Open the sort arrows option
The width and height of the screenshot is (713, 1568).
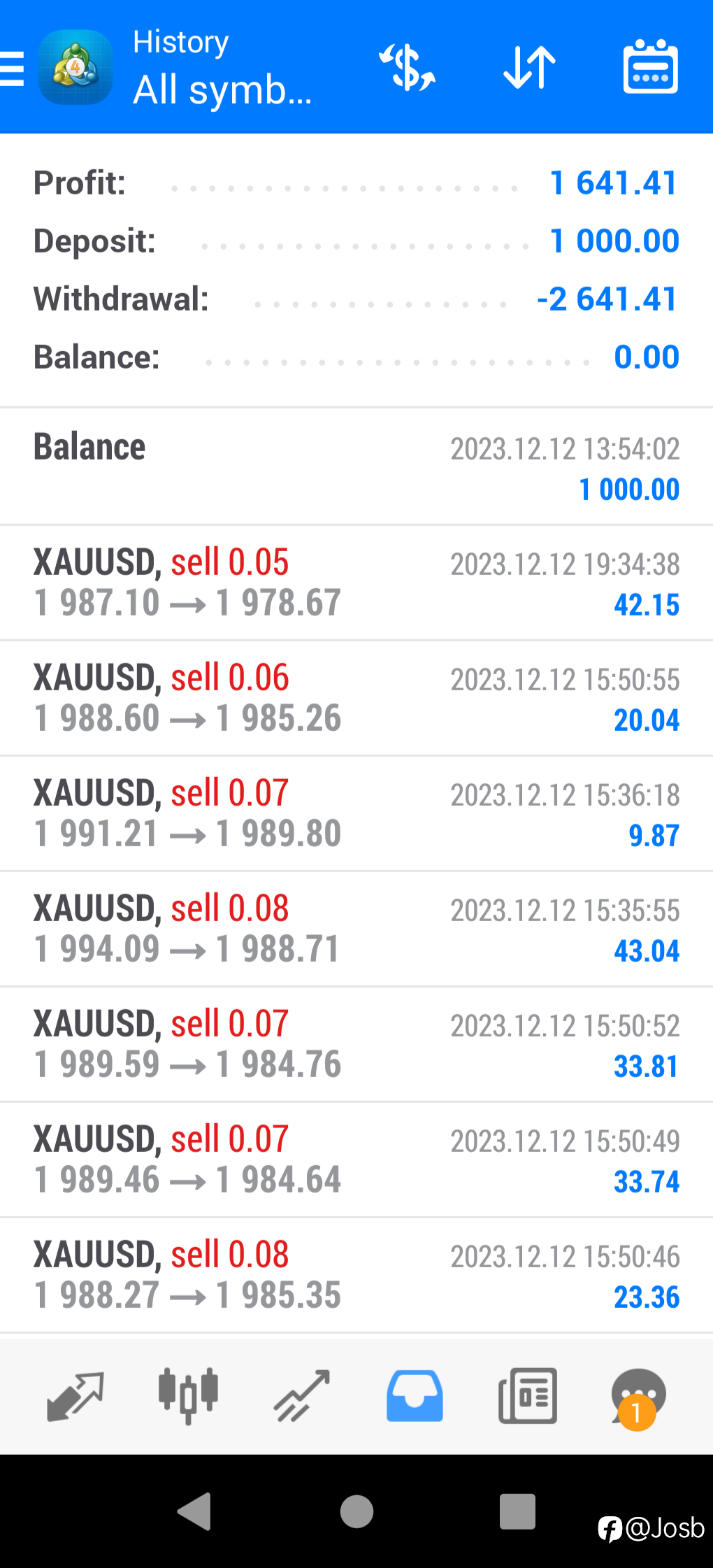[529, 67]
